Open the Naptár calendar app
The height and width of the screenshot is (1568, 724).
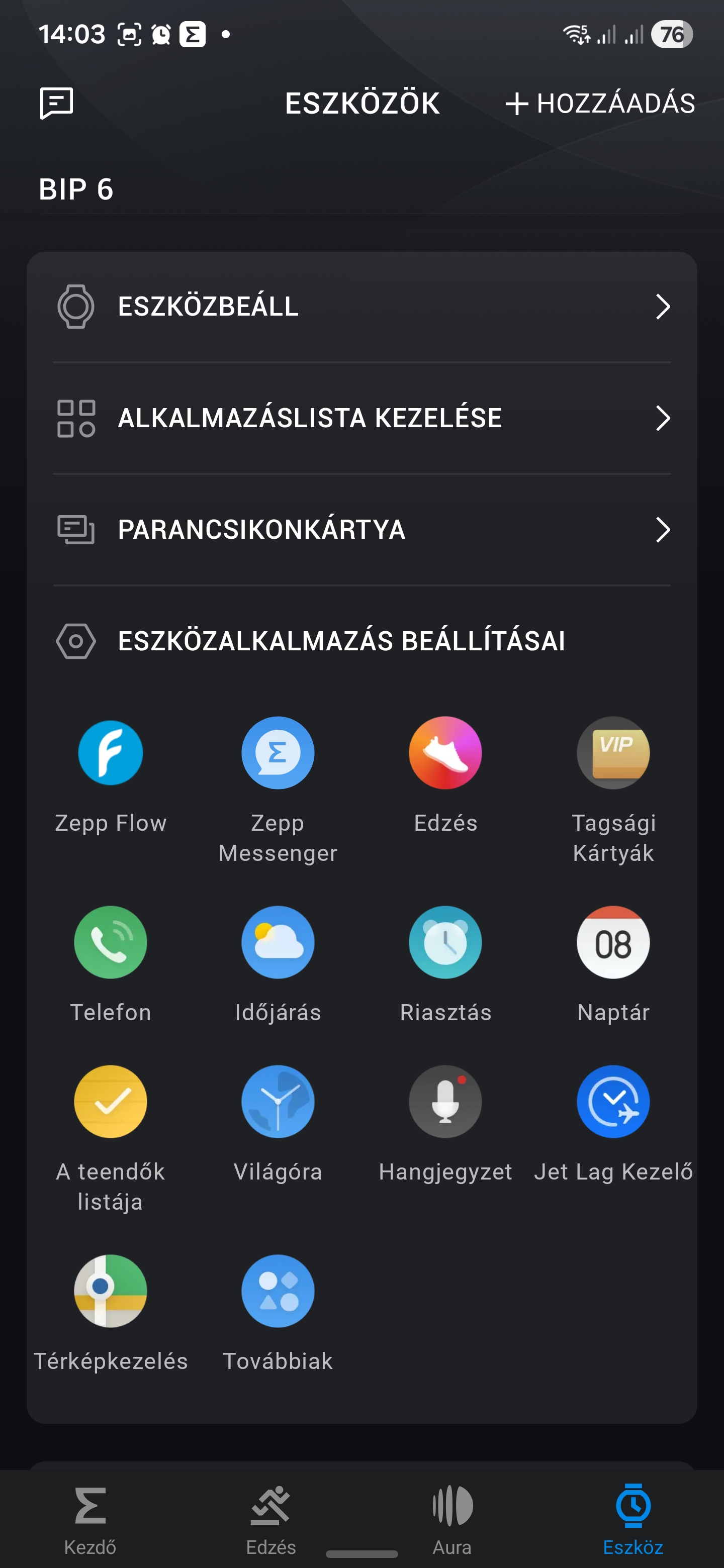point(612,942)
